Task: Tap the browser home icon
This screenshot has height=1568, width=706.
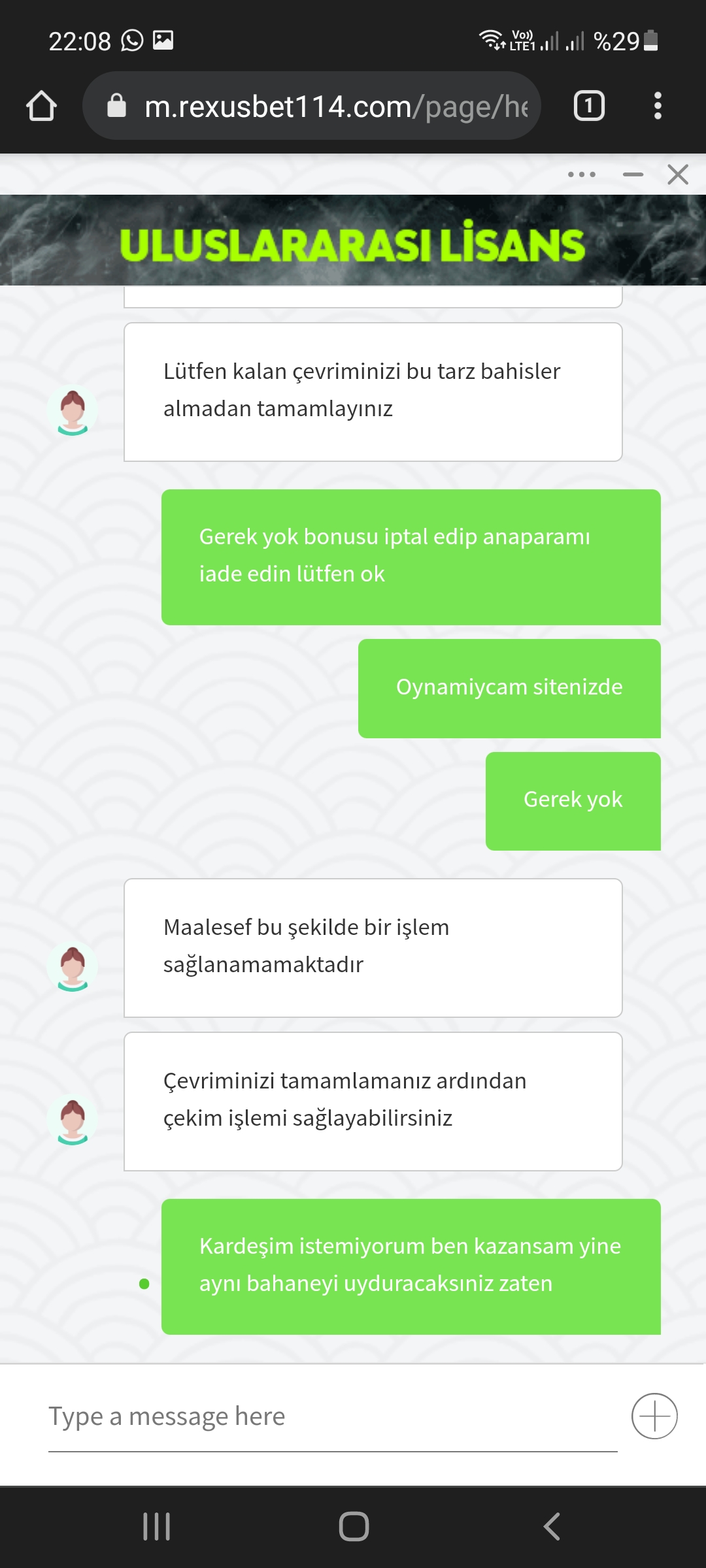Action: tap(41, 106)
